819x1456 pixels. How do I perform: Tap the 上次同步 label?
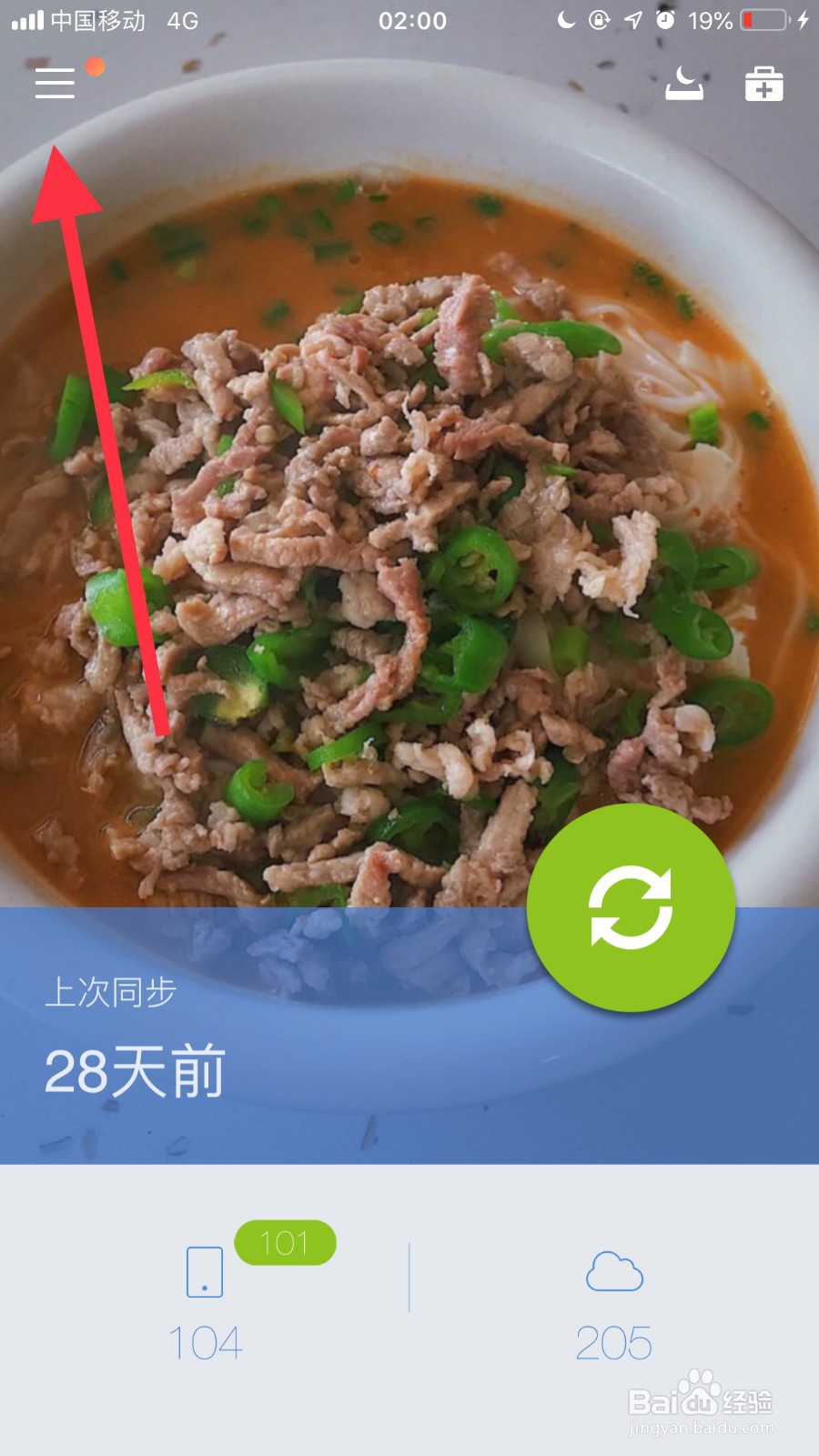(x=113, y=993)
